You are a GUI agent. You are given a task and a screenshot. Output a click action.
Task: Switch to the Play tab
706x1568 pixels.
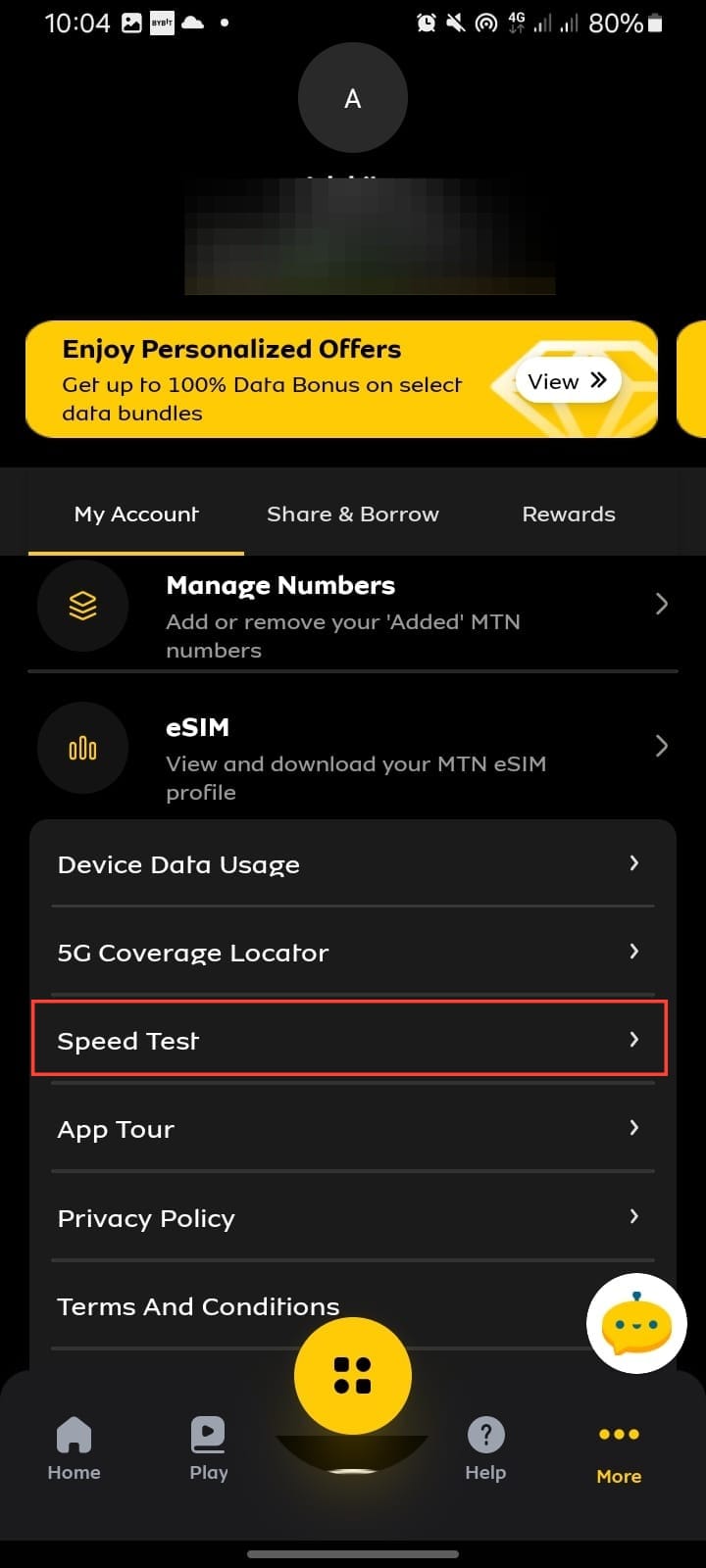[x=209, y=1448]
